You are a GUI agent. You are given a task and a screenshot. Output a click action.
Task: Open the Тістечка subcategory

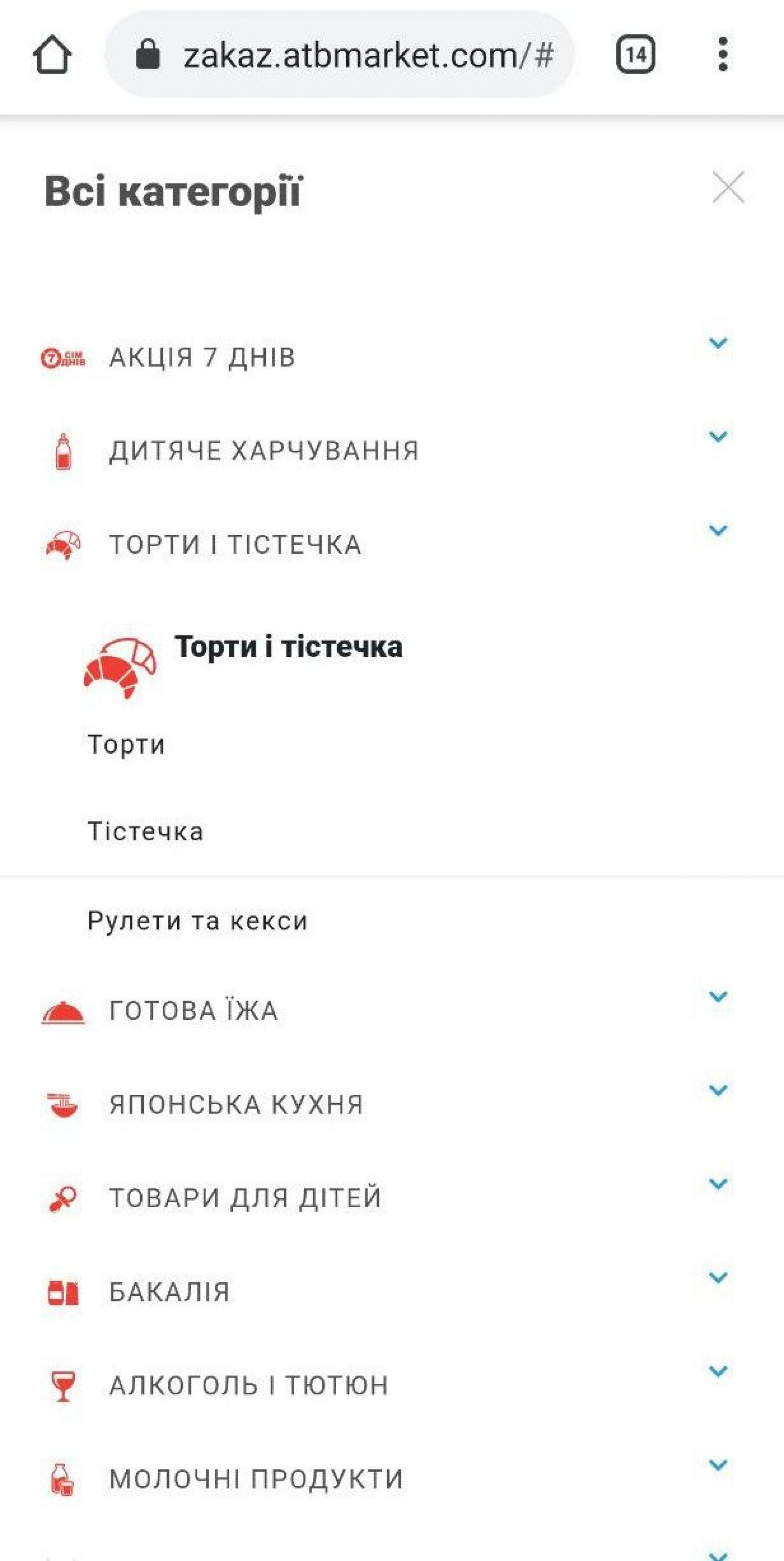[x=145, y=831]
